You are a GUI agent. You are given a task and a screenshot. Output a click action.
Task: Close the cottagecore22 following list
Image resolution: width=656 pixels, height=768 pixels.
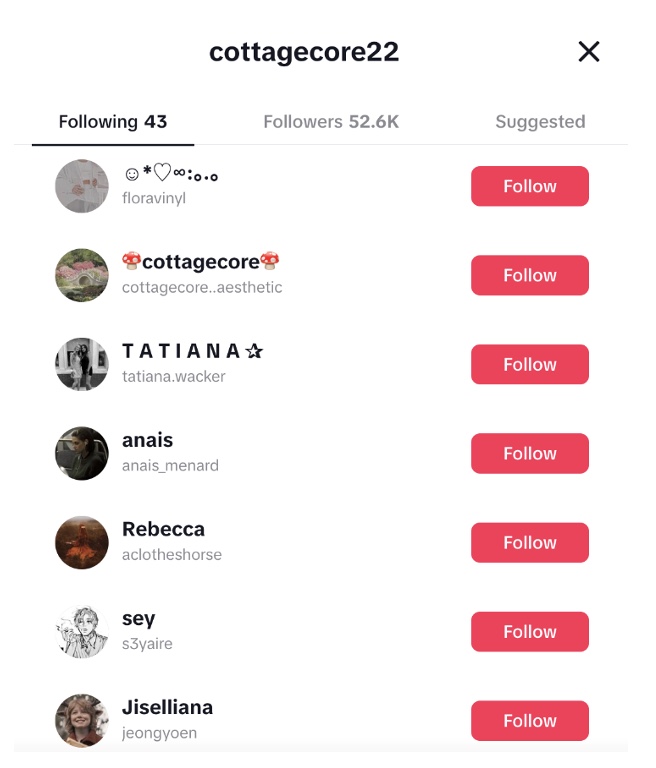589,52
